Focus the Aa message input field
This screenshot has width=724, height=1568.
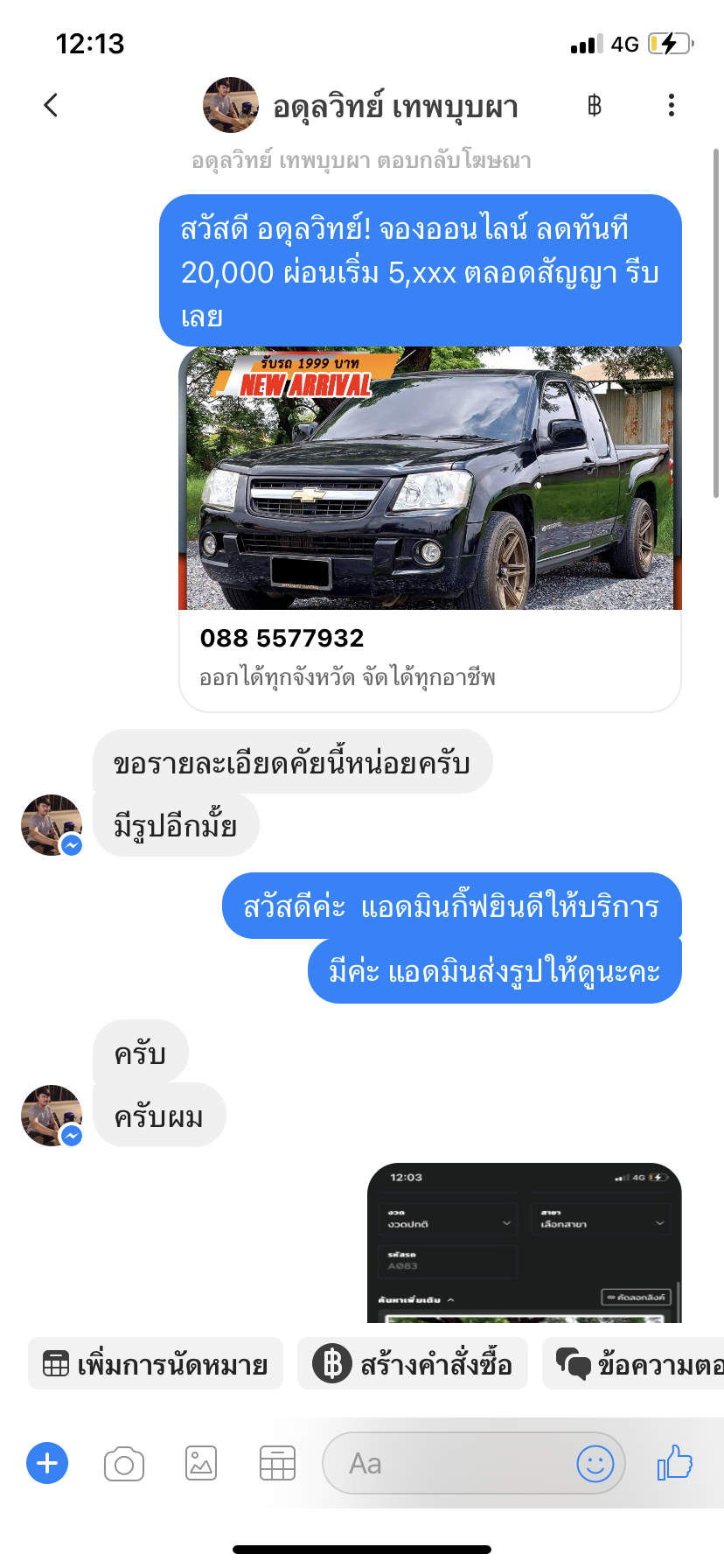[446, 1463]
